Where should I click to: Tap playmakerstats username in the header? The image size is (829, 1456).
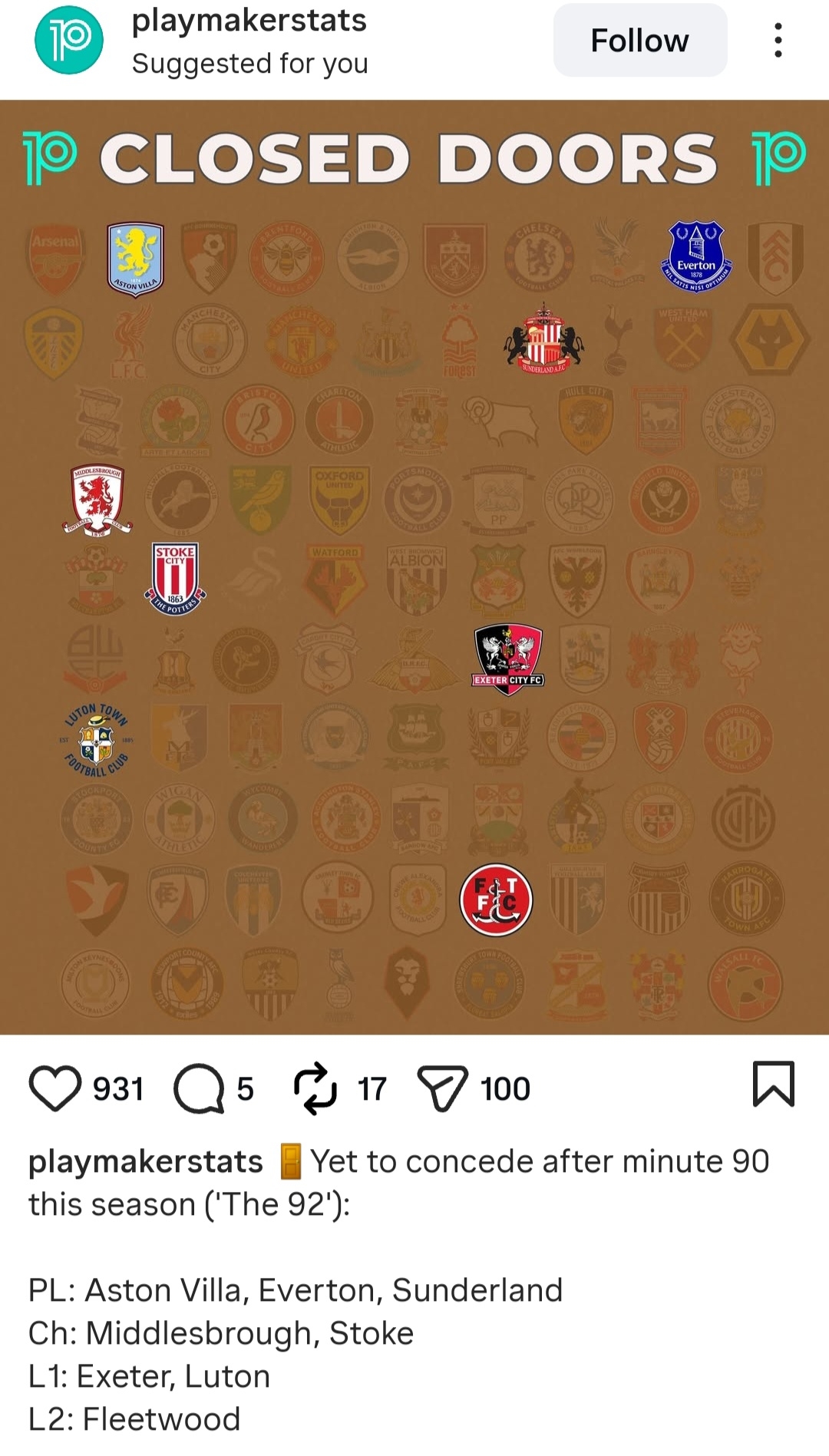point(249,21)
